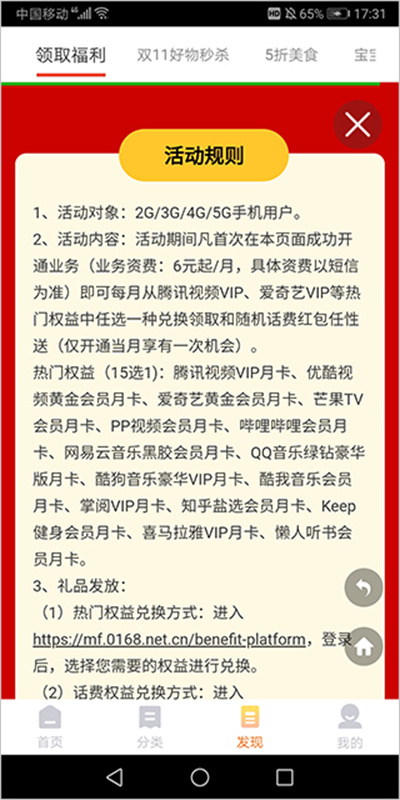Open the 分类 bottom tab
The width and height of the screenshot is (400, 800).
[150, 727]
